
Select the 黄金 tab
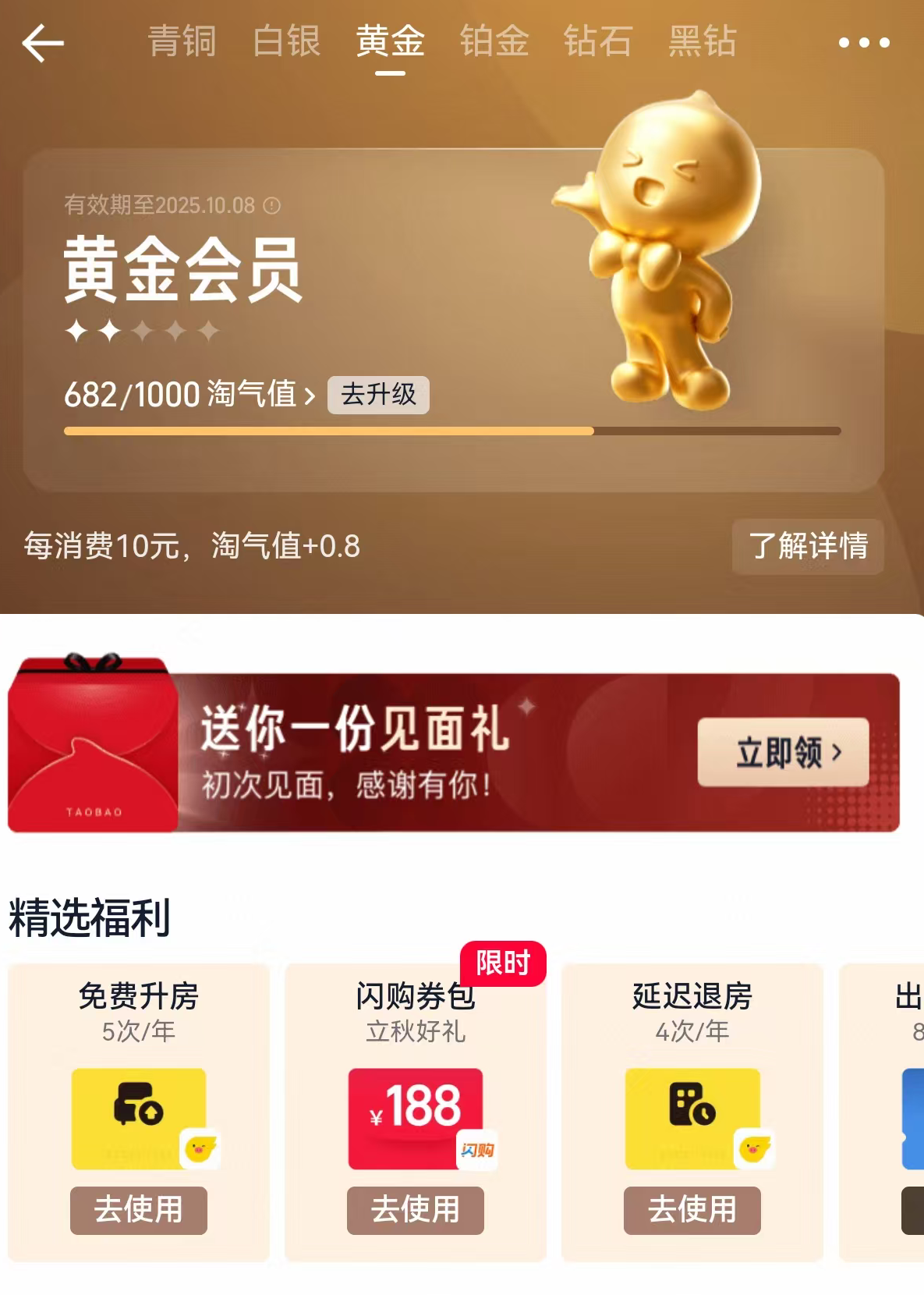click(390, 41)
